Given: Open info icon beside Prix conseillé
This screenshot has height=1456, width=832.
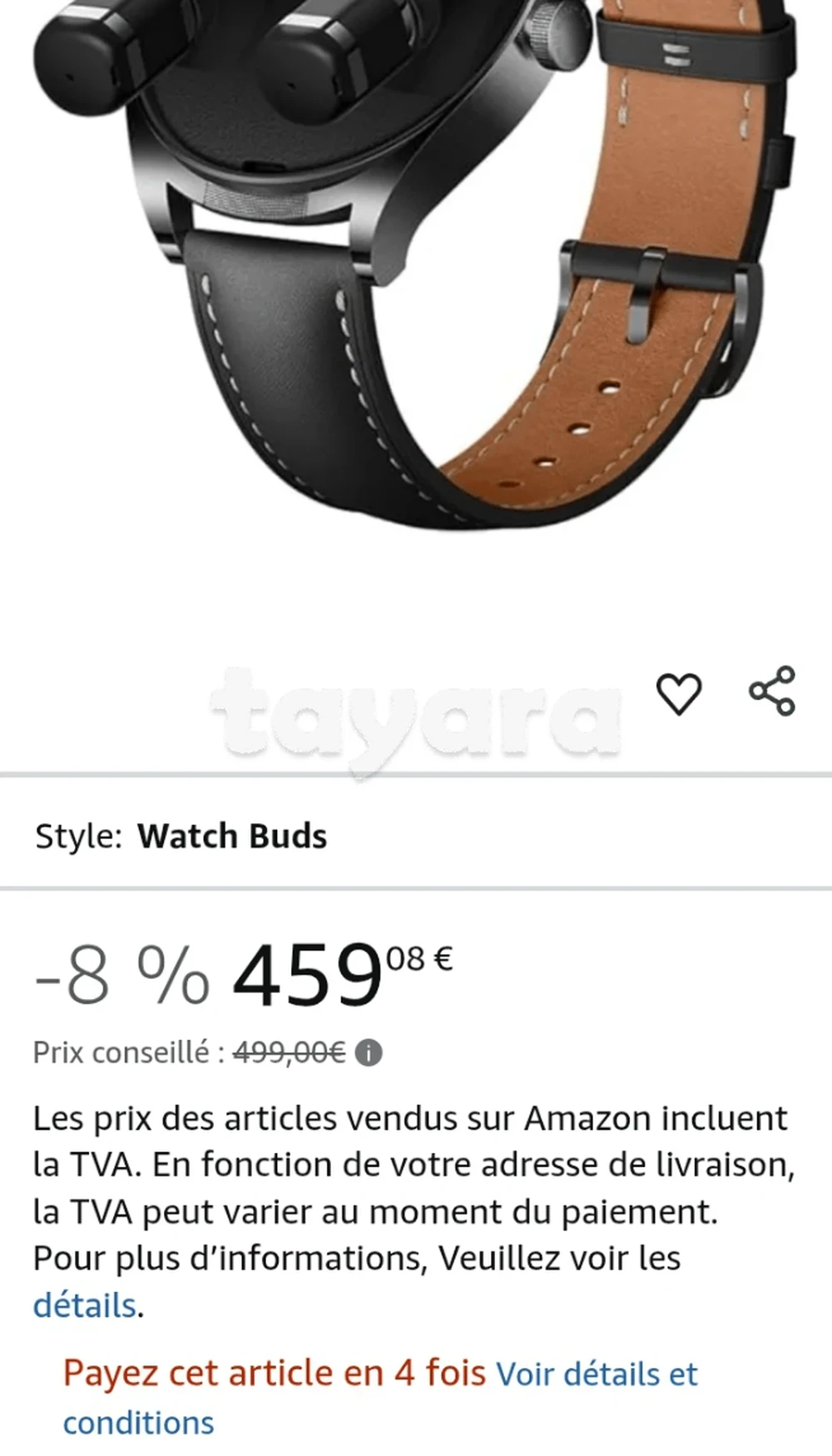Looking at the screenshot, I should (369, 1053).
